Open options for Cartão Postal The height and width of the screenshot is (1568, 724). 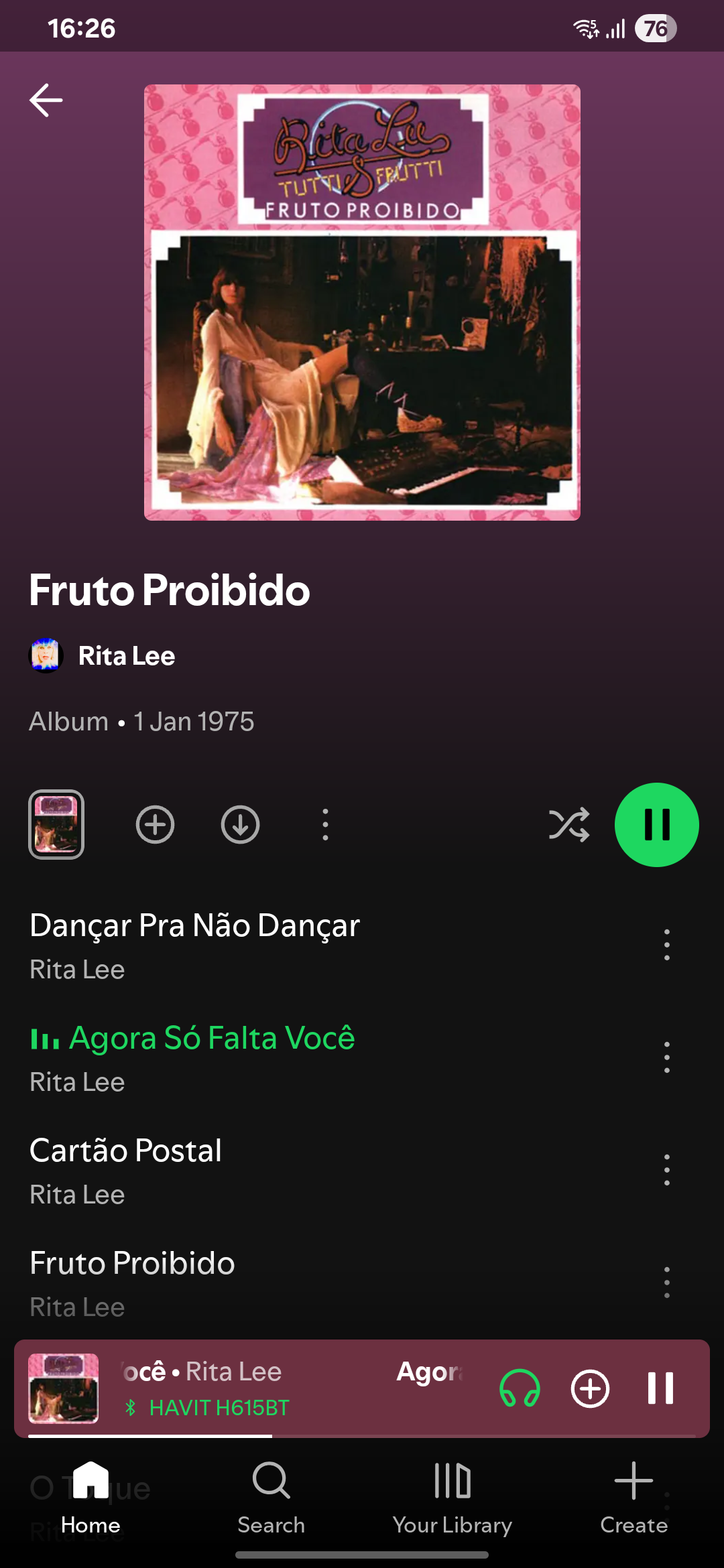click(666, 1170)
